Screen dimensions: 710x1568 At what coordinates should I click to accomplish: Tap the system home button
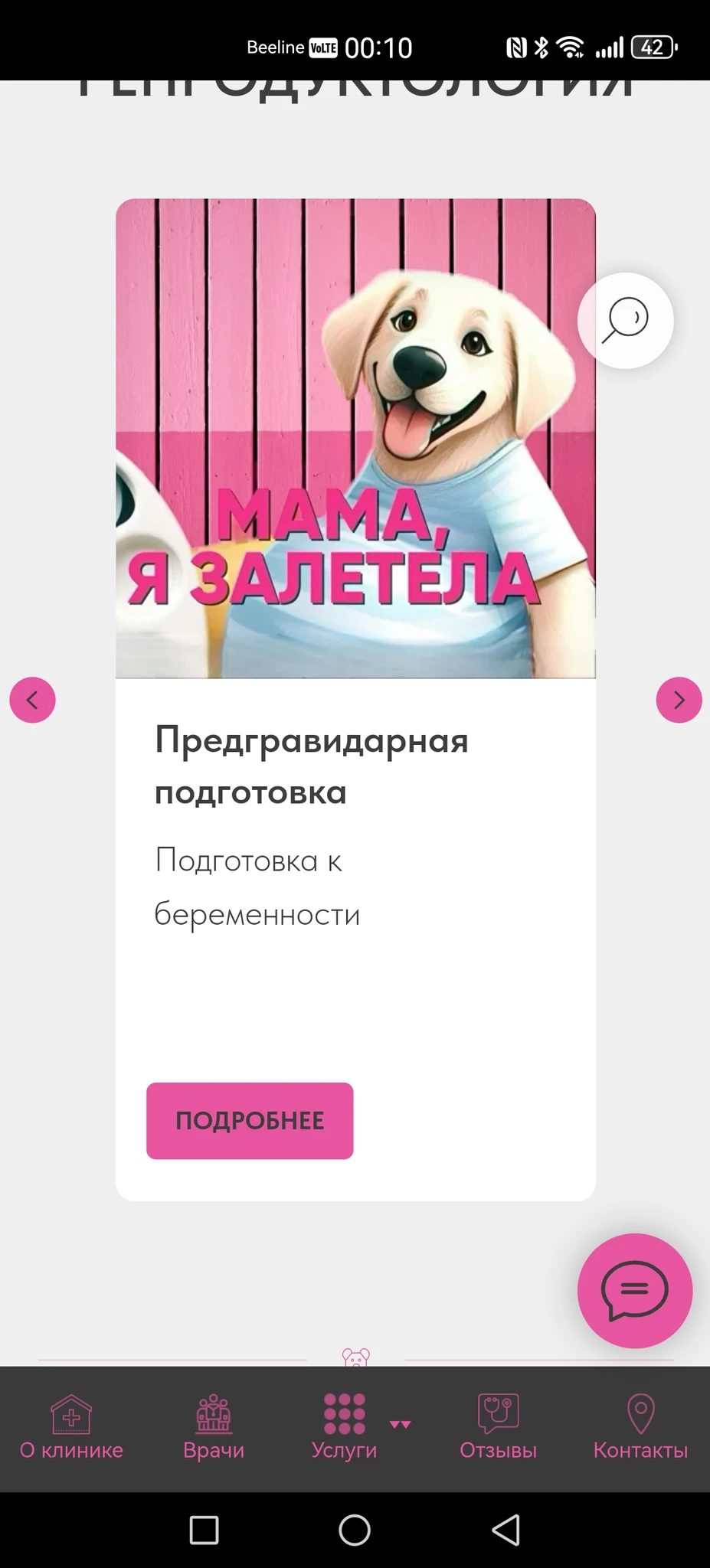coord(355,1530)
